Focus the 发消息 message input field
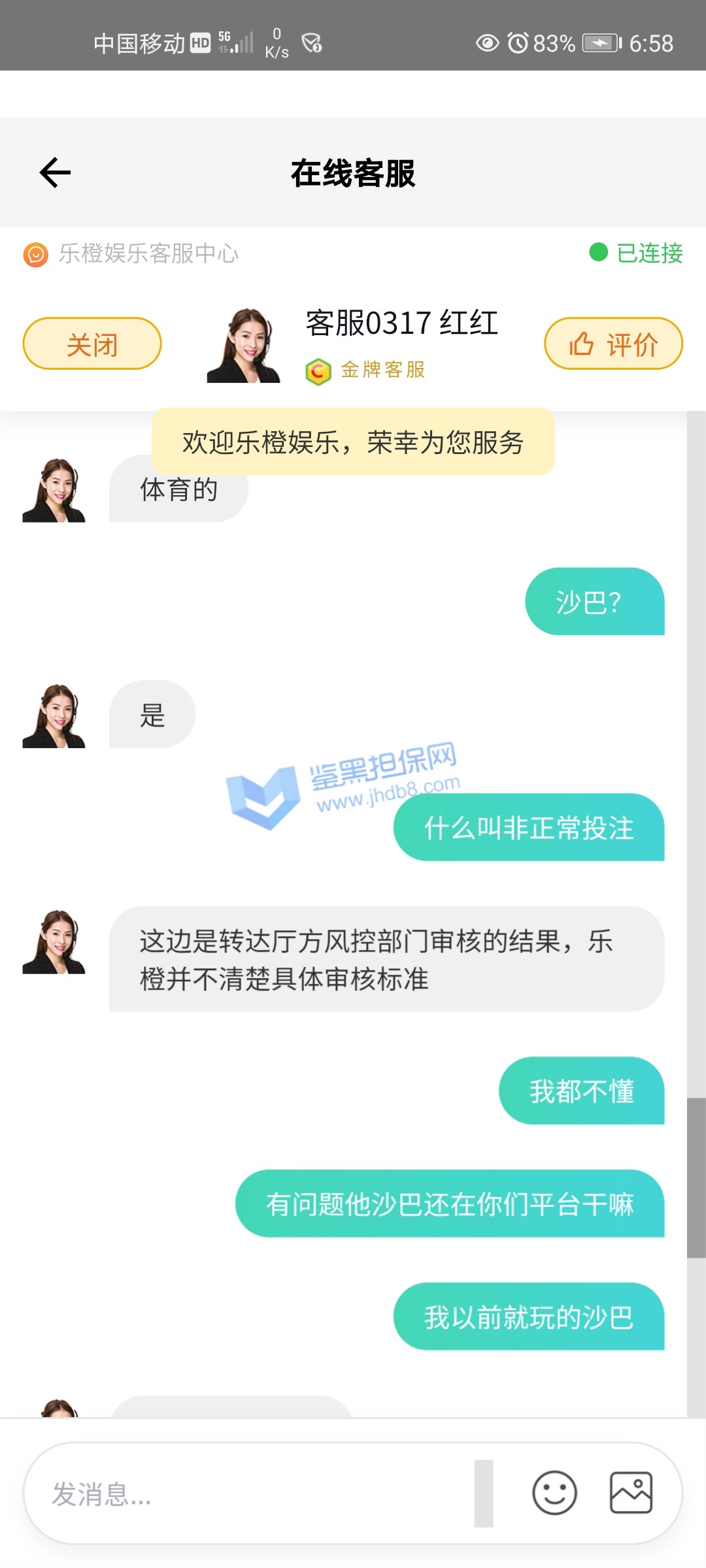The image size is (706, 1568). (x=248, y=1494)
